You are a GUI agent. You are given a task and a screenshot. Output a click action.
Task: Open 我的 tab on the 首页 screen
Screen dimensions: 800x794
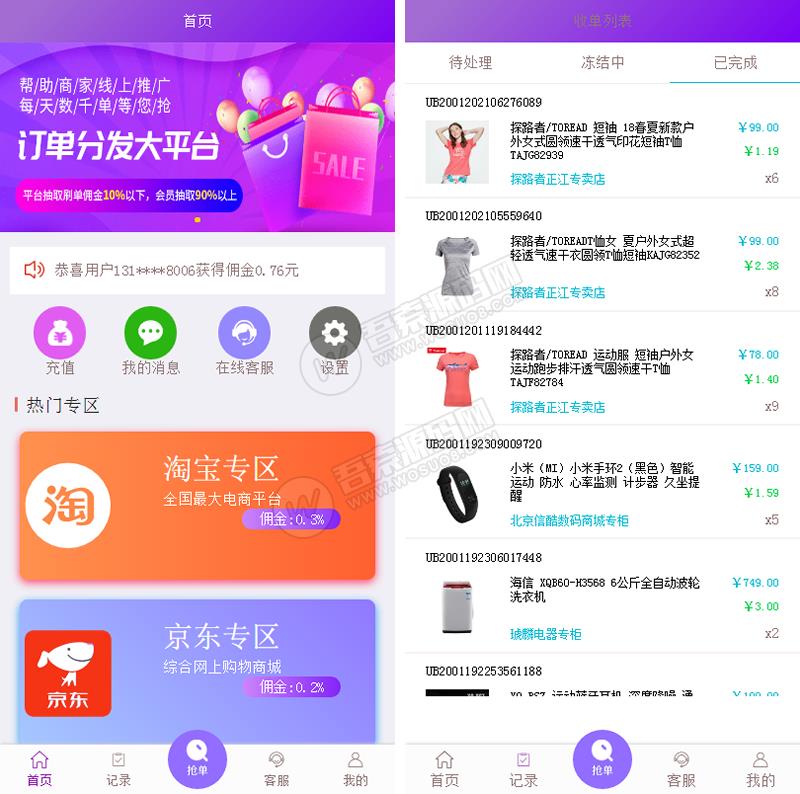click(x=355, y=769)
